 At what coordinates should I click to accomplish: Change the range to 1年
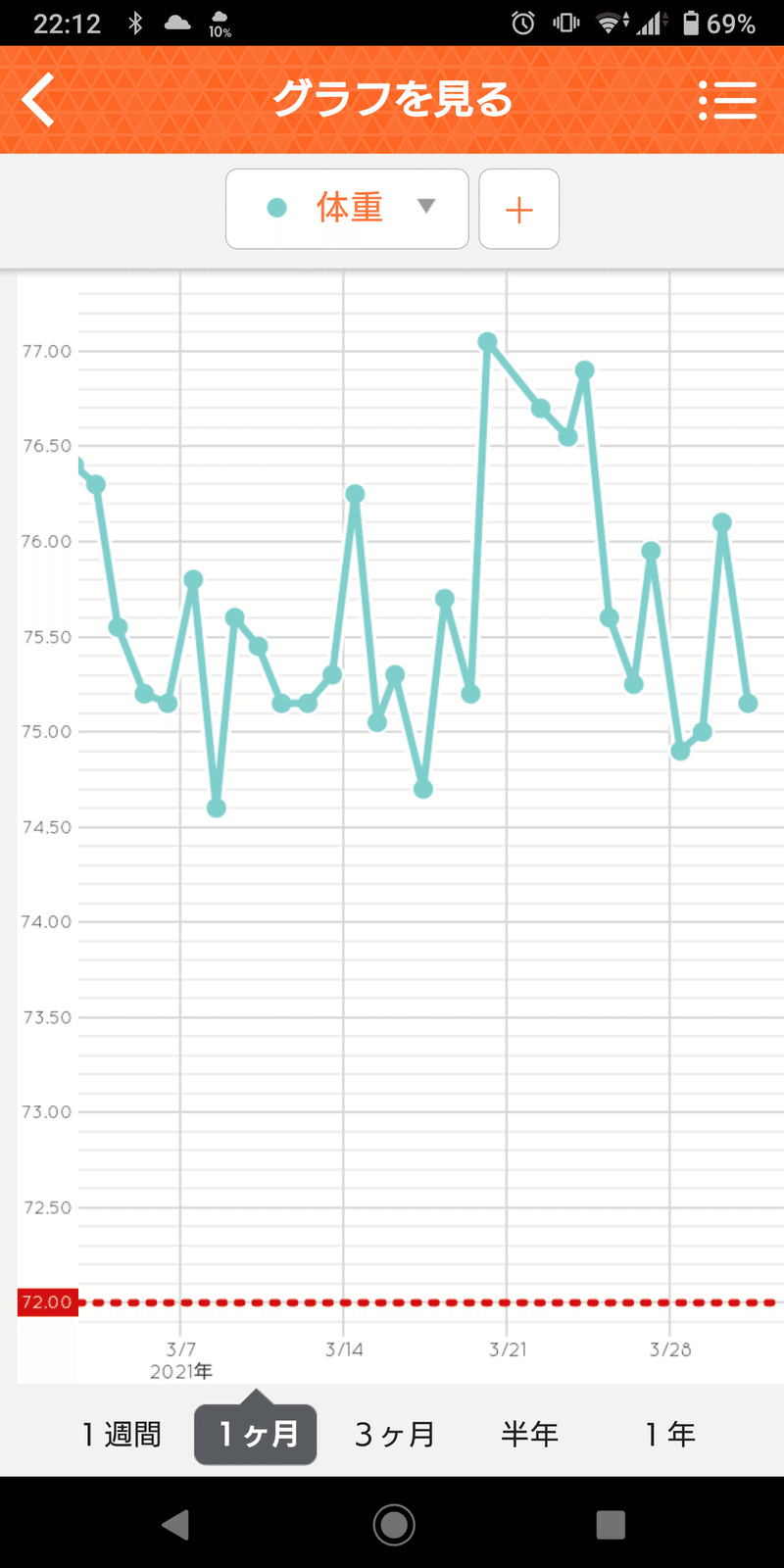pyautogui.click(x=670, y=1435)
